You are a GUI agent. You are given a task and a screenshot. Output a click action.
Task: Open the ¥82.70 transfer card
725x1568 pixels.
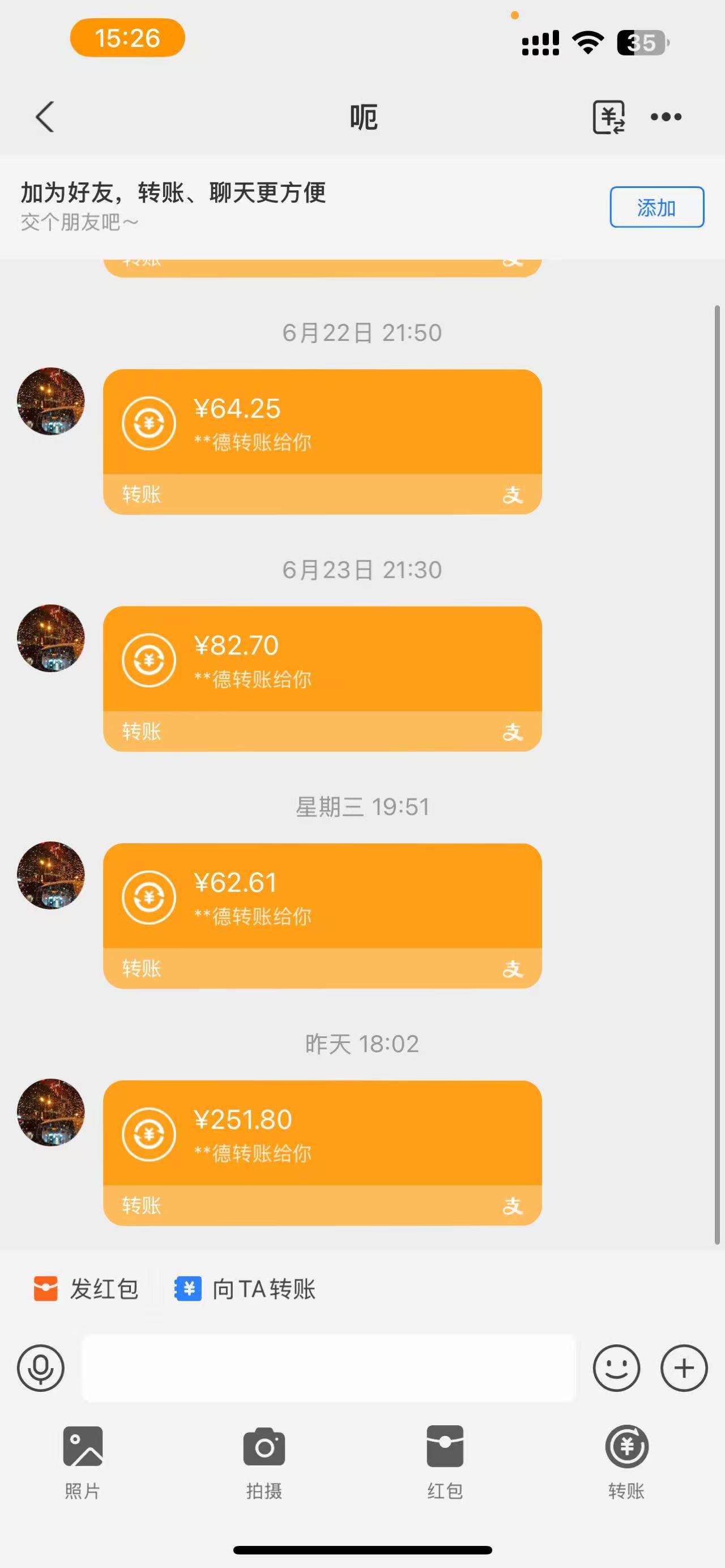click(323, 679)
